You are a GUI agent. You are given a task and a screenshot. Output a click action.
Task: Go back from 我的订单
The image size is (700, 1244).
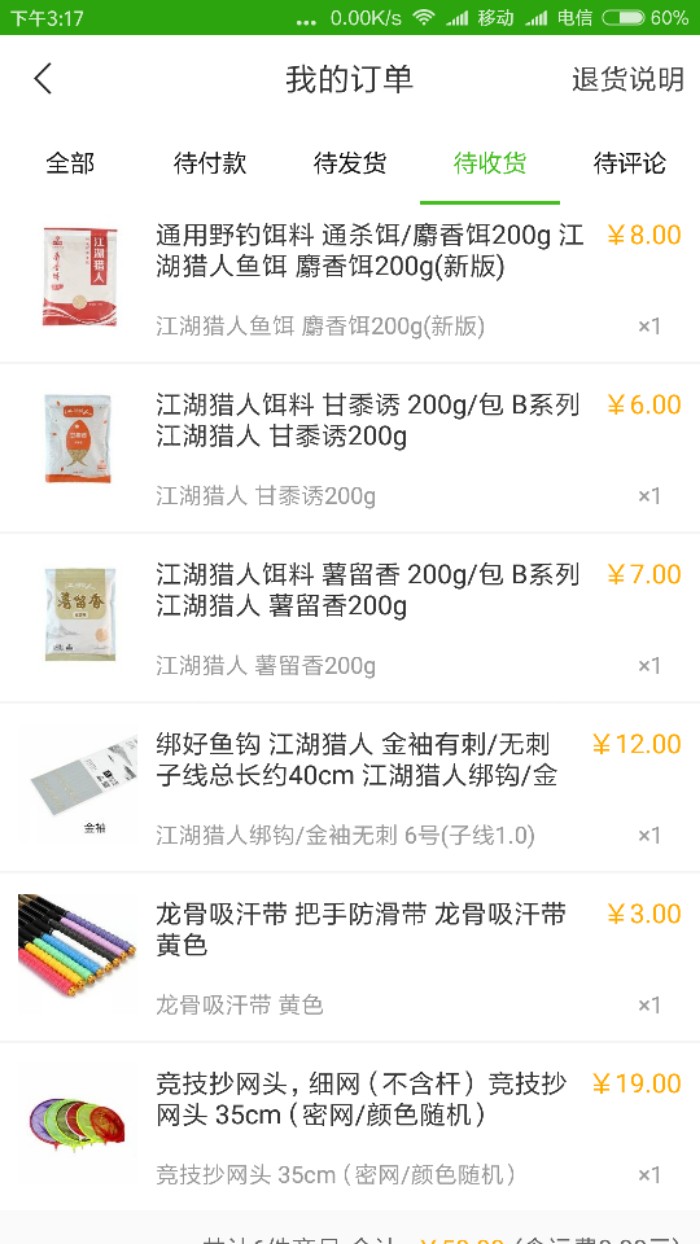[42, 79]
